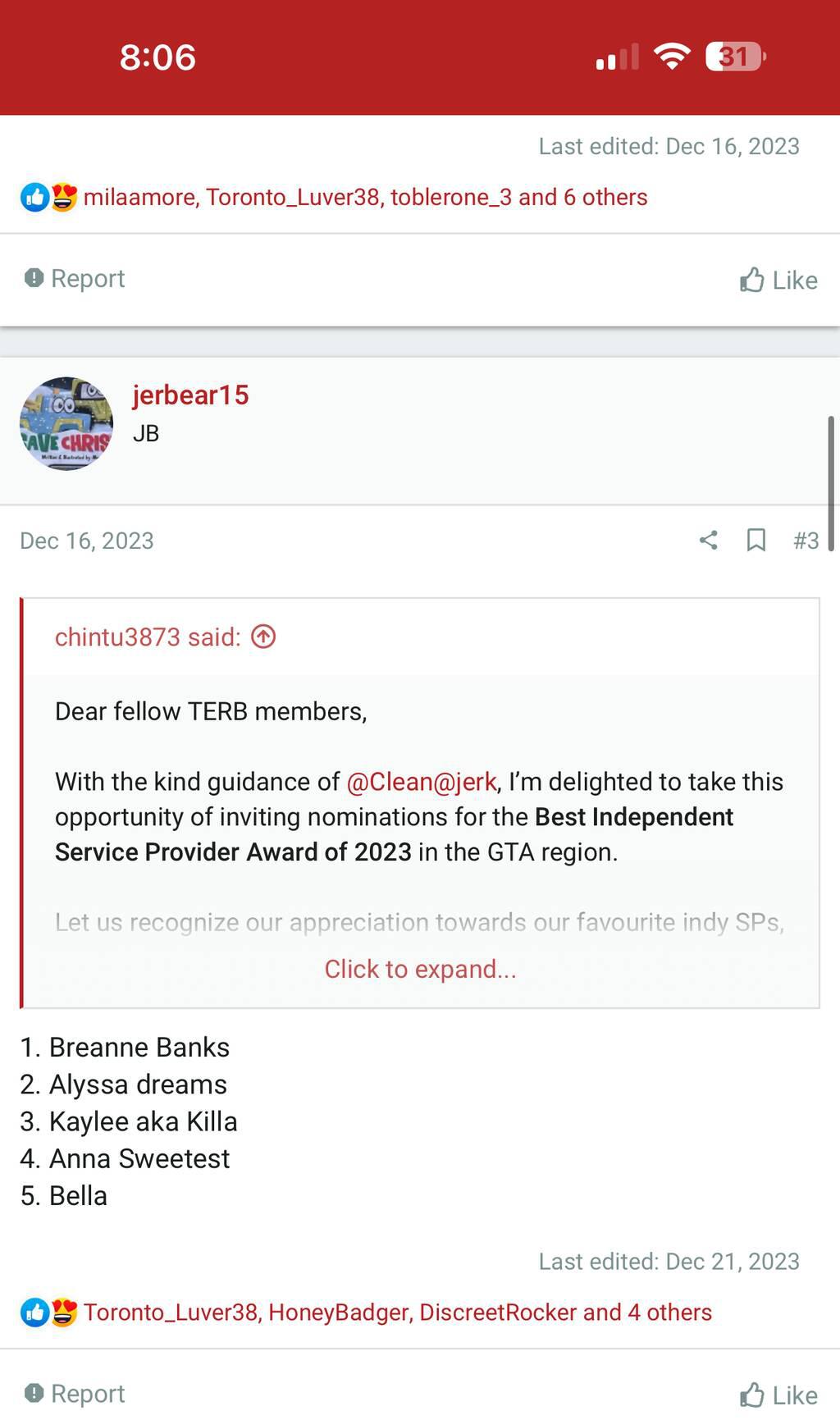Tap jerbear15's avatar picture
This screenshot has width=840, height=1420.
[x=66, y=423]
